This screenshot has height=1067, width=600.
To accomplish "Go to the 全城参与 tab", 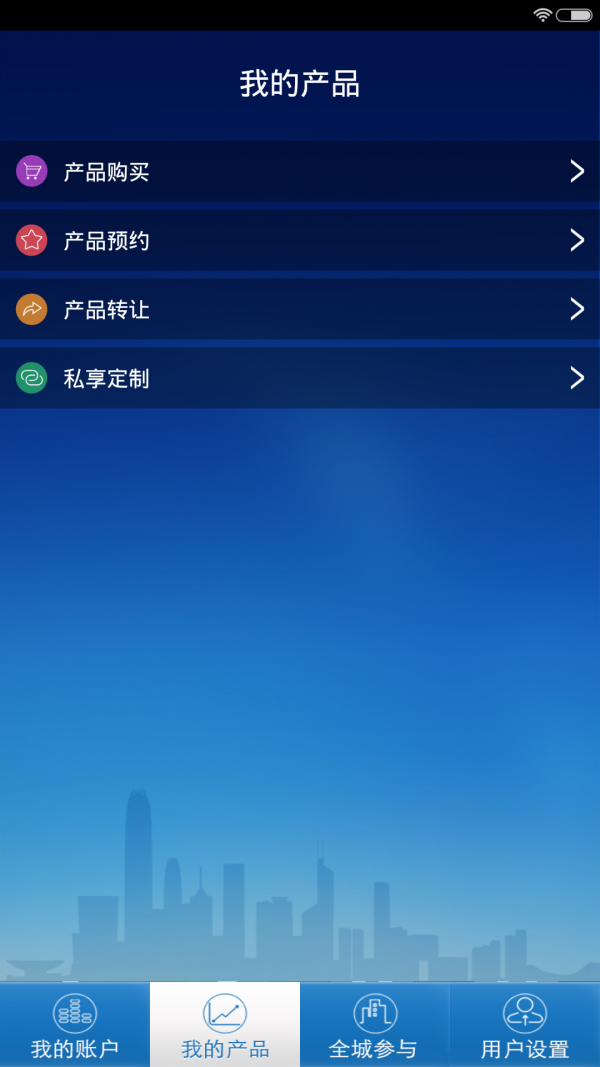I will 375,1024.
